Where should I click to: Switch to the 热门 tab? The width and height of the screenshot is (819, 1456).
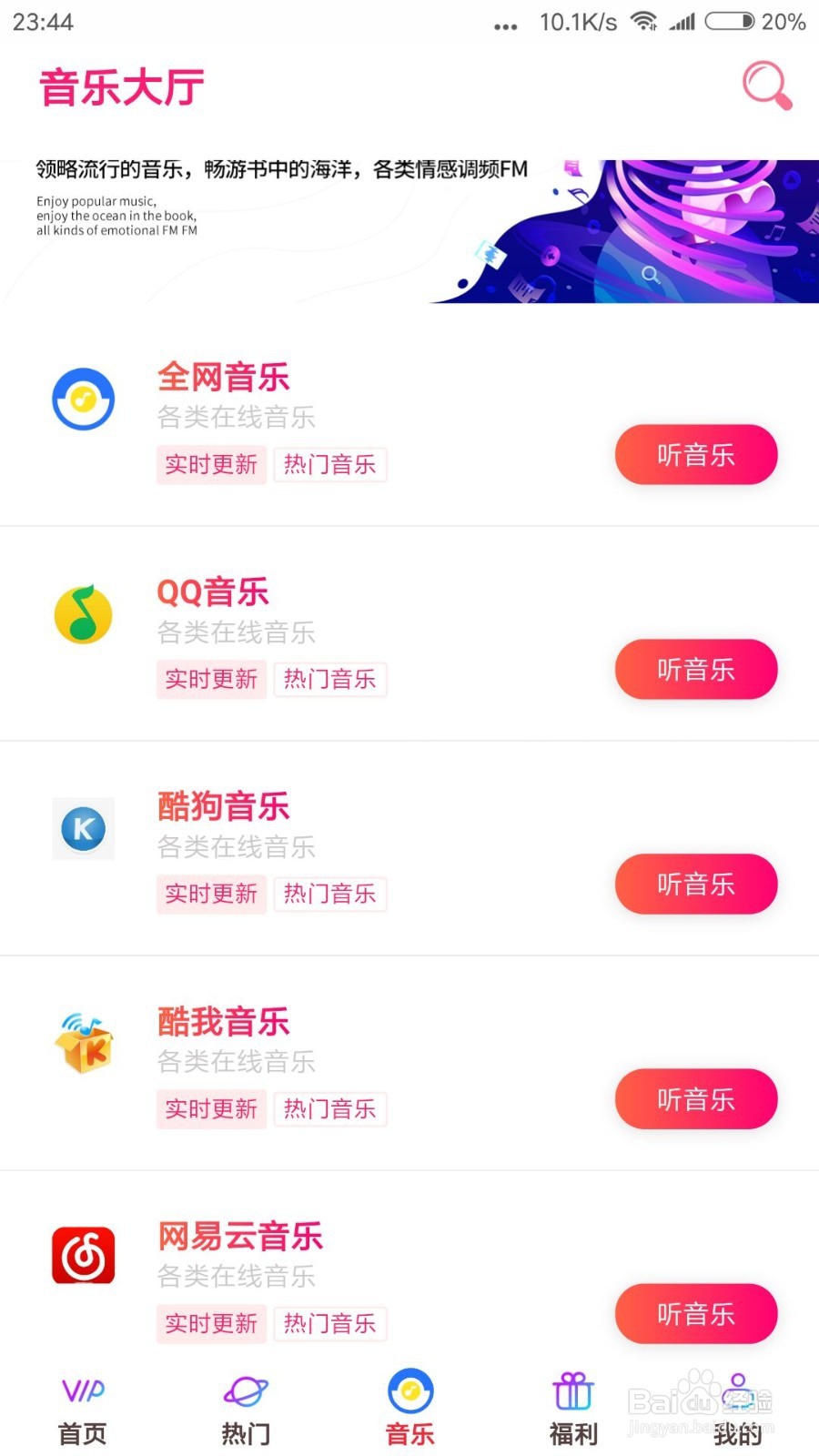click(245, 1406)
